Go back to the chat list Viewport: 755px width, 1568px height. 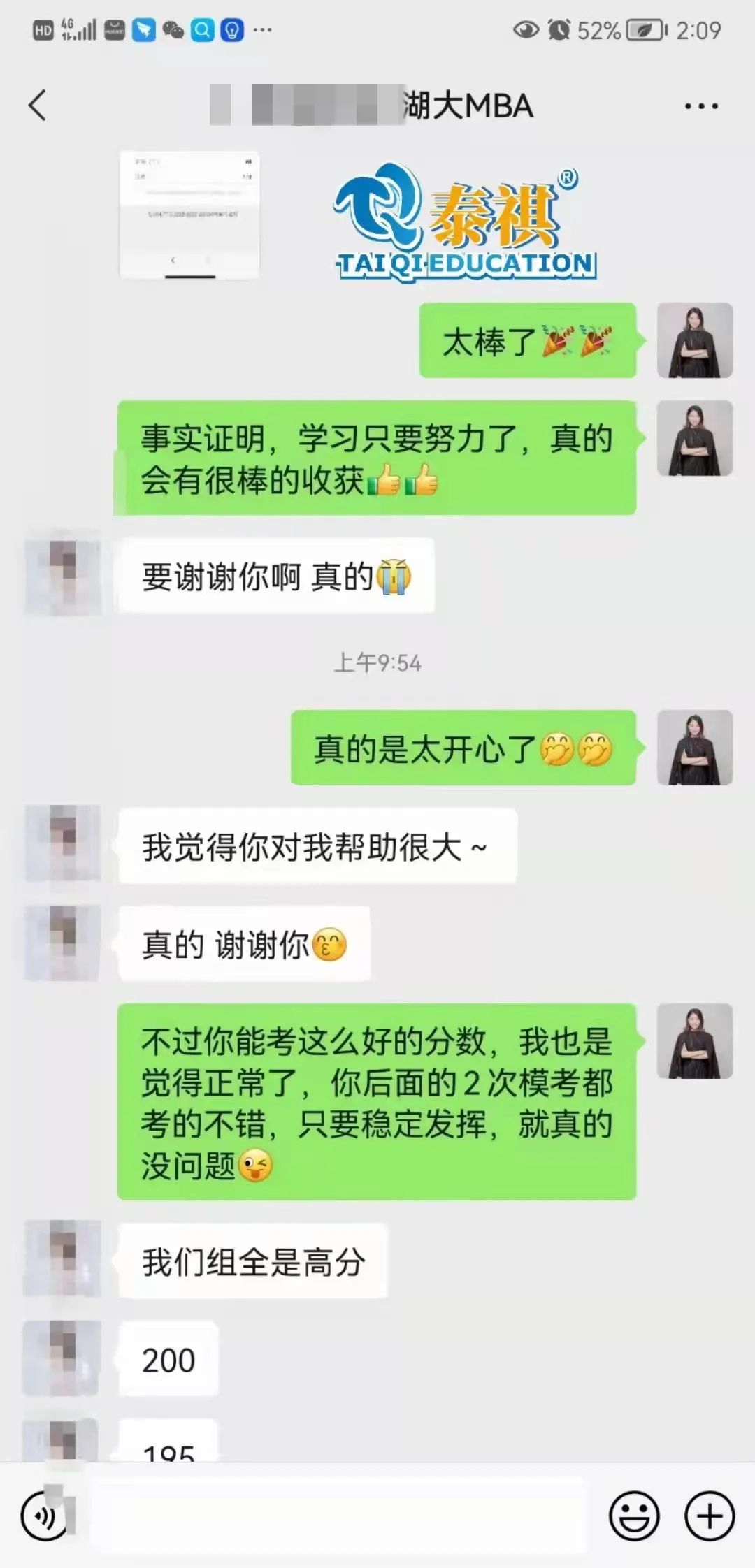coord(38,106)
